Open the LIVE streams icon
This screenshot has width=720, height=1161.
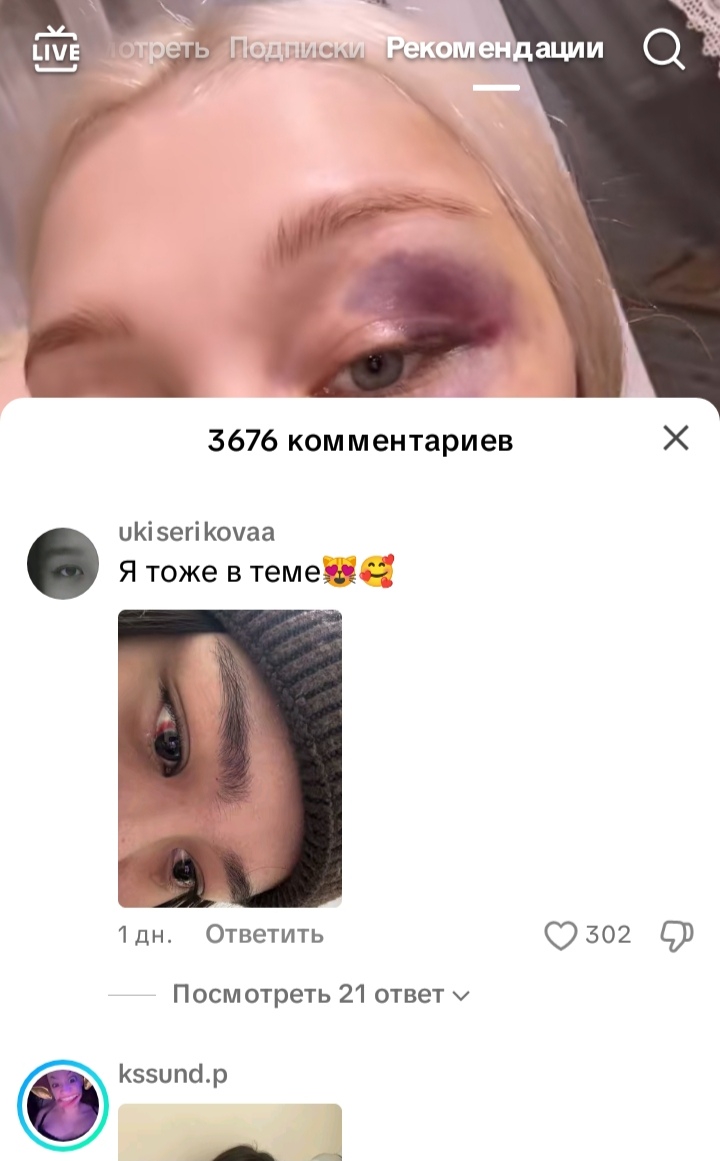tap(55, 49)
